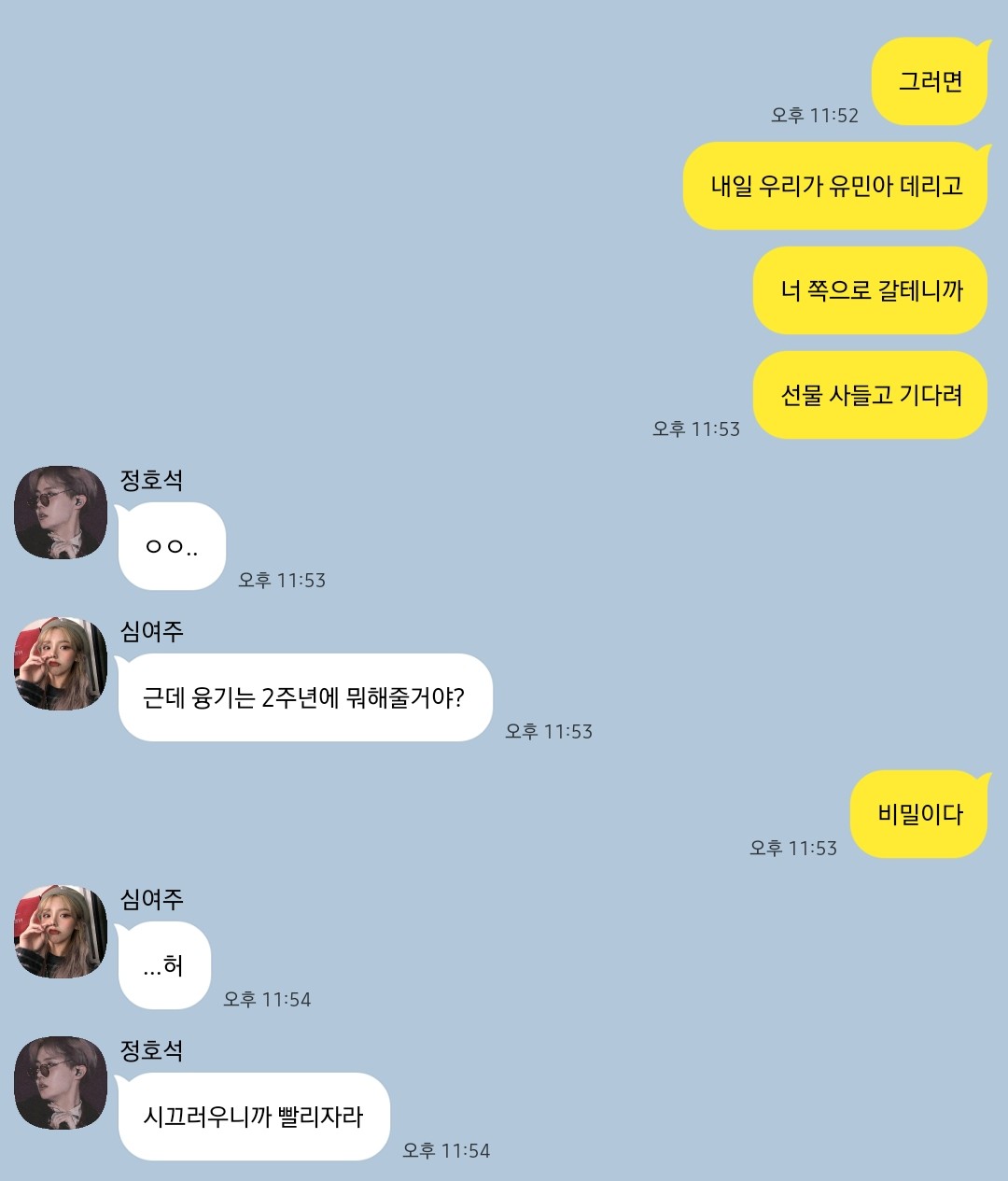View 정호석's profile from the 시끄러우니까 빨리자라 message

click(x=61, y=1083)
